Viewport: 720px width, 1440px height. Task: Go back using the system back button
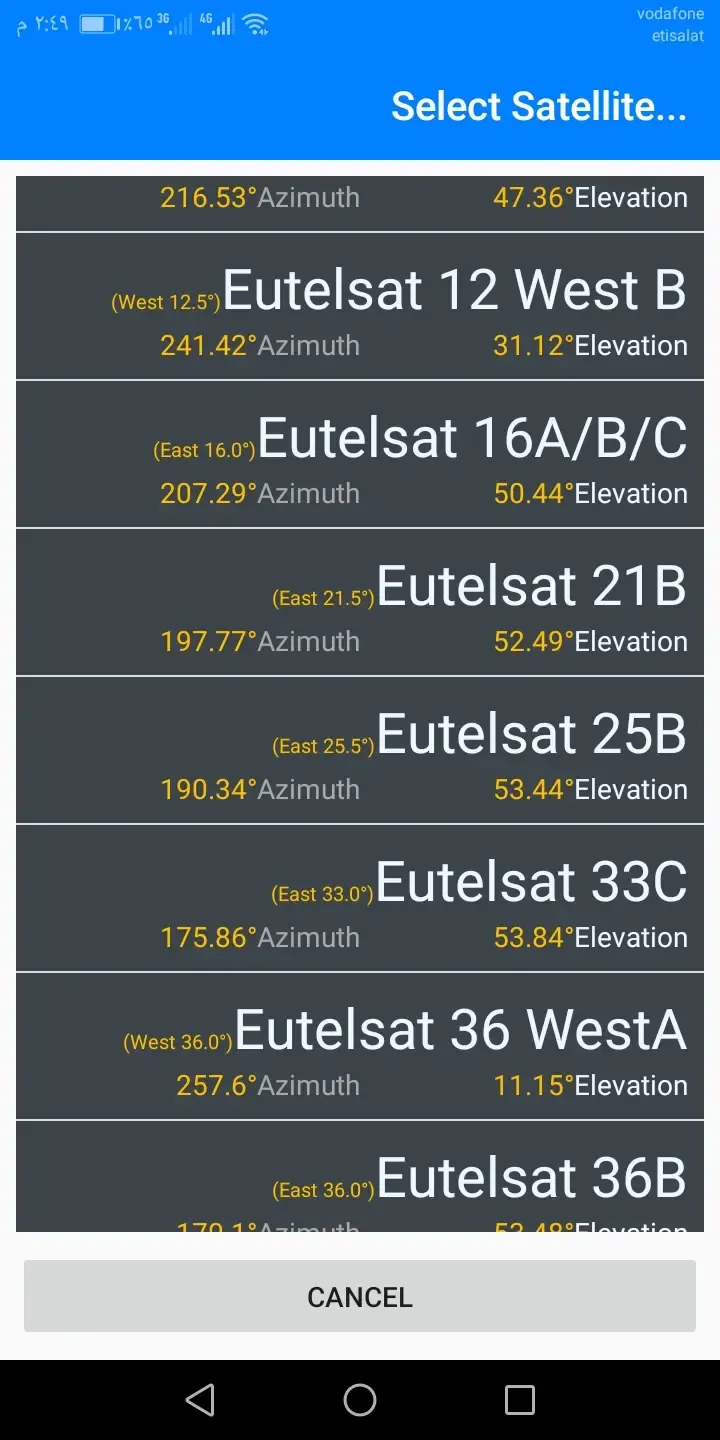(200, 1400)
